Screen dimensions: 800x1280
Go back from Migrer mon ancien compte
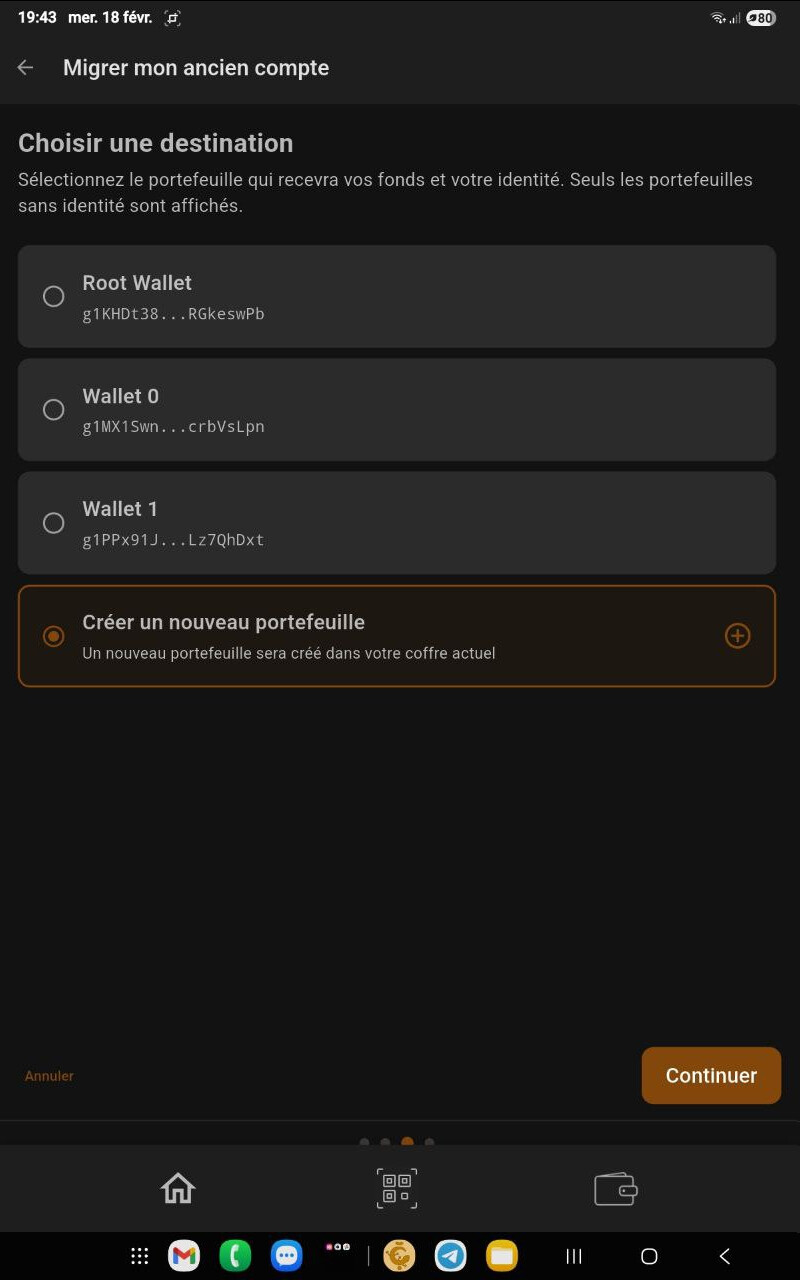tap(26, 68)
